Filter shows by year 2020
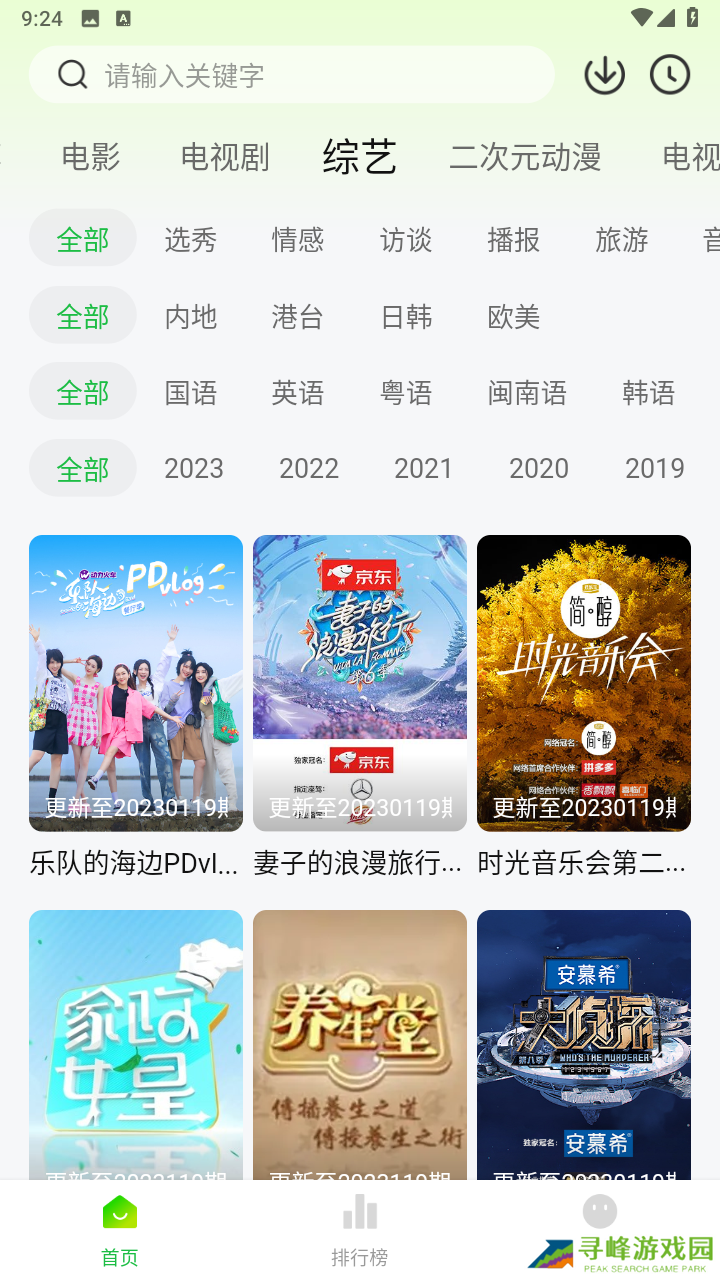This screenshot has width=720, height=1280. 539,468
